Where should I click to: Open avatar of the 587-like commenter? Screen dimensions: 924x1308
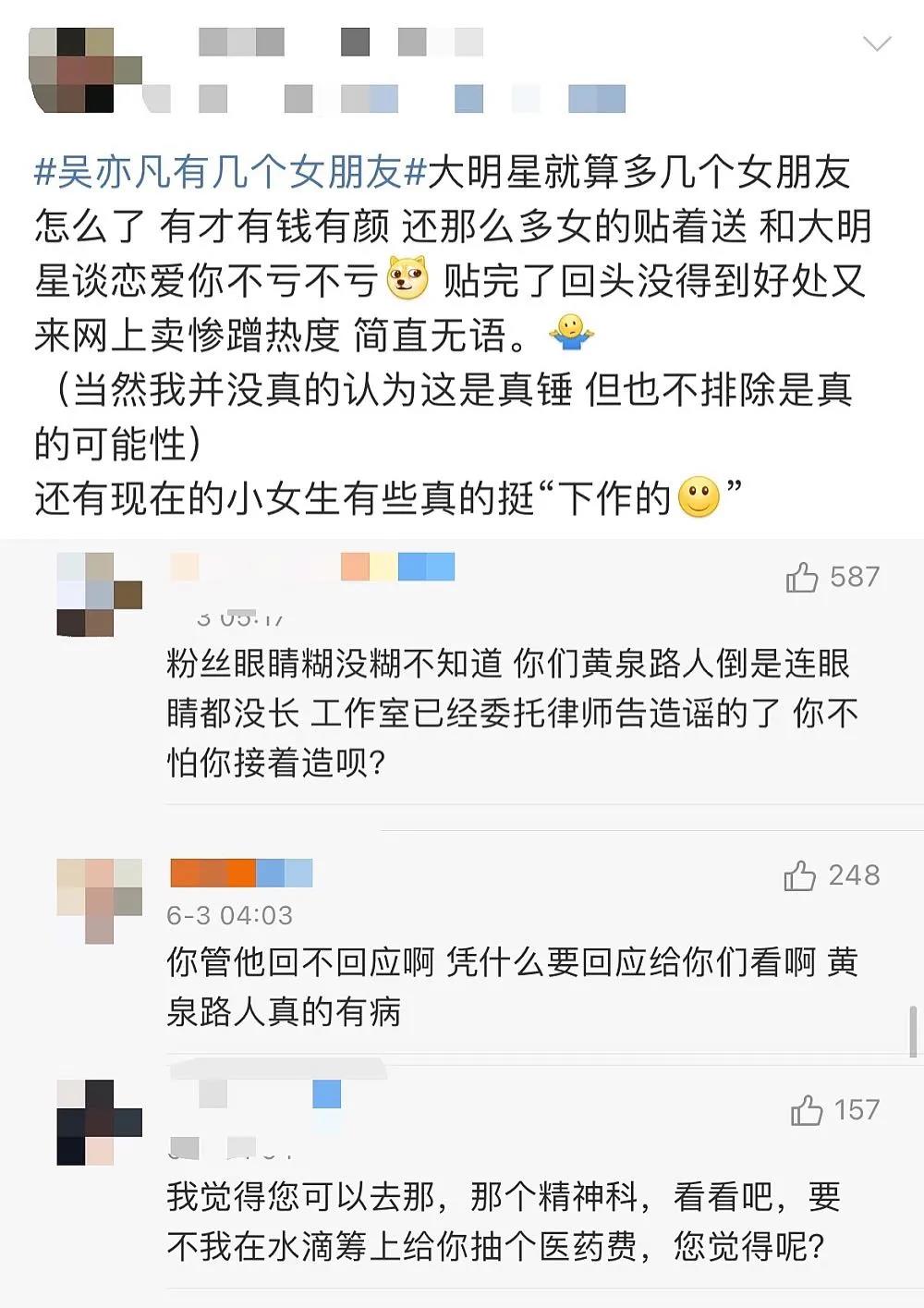click(x=99, y=594)
